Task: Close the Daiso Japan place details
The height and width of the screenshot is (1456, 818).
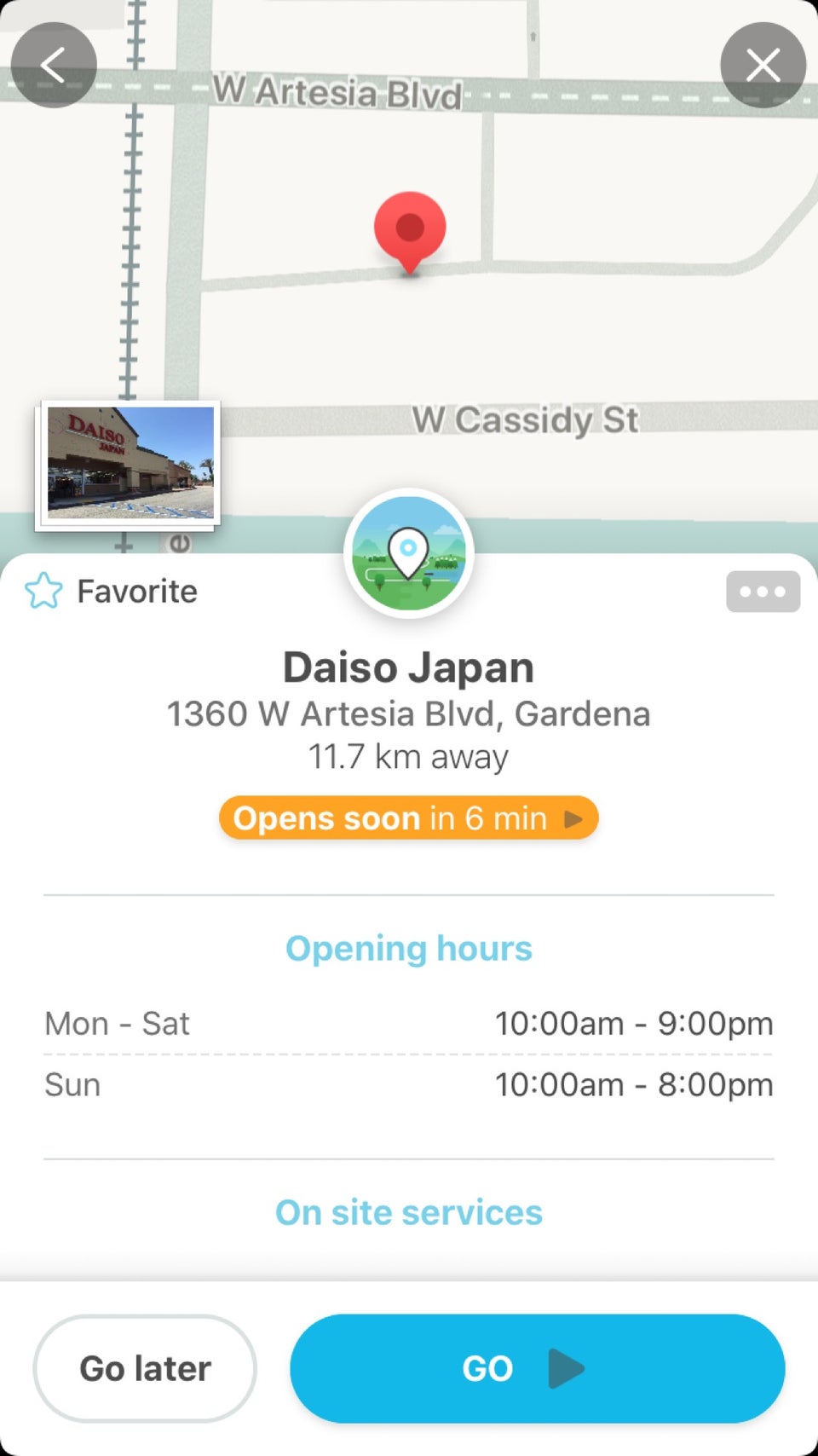Action: click(x=763, y=66)
